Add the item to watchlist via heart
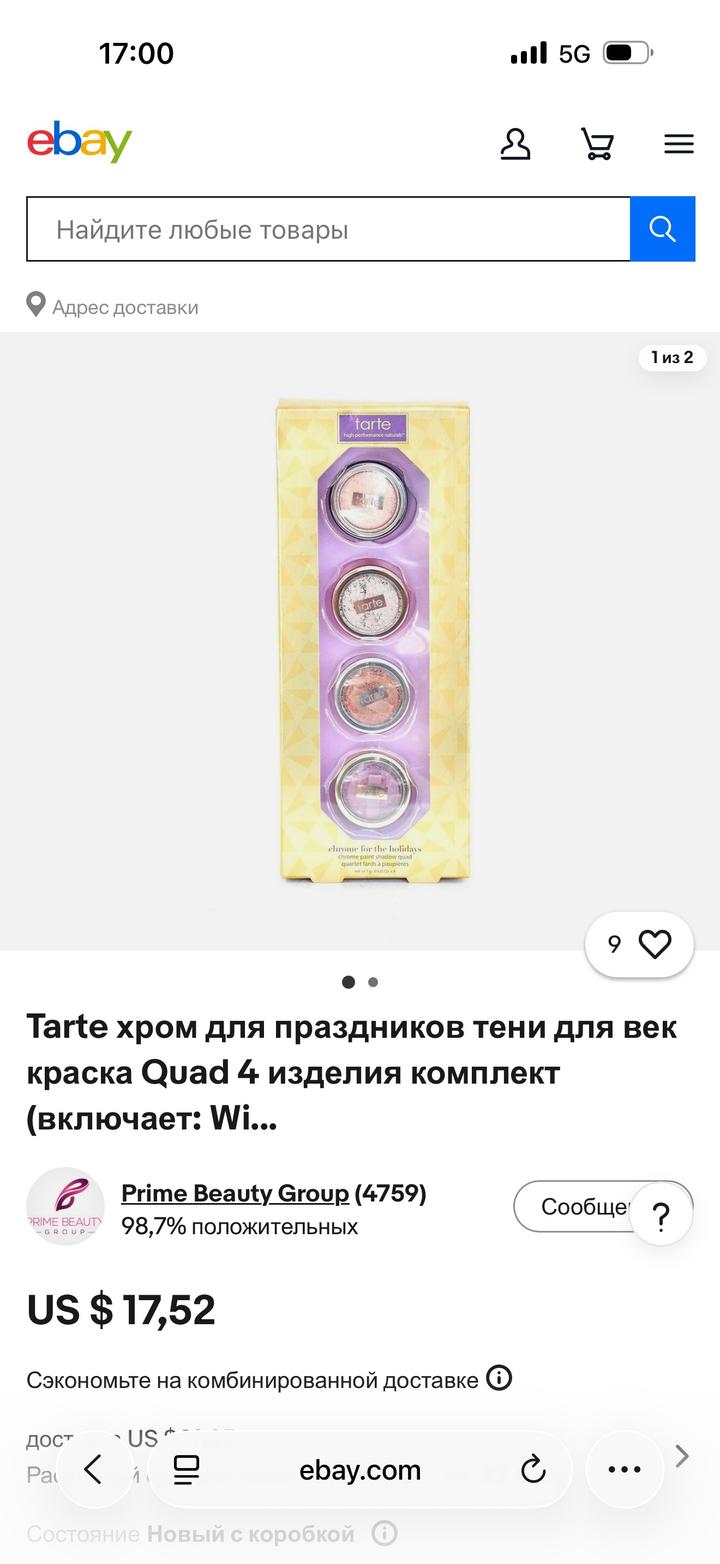Screen dimensions: 720x1564 pos(655,944)
